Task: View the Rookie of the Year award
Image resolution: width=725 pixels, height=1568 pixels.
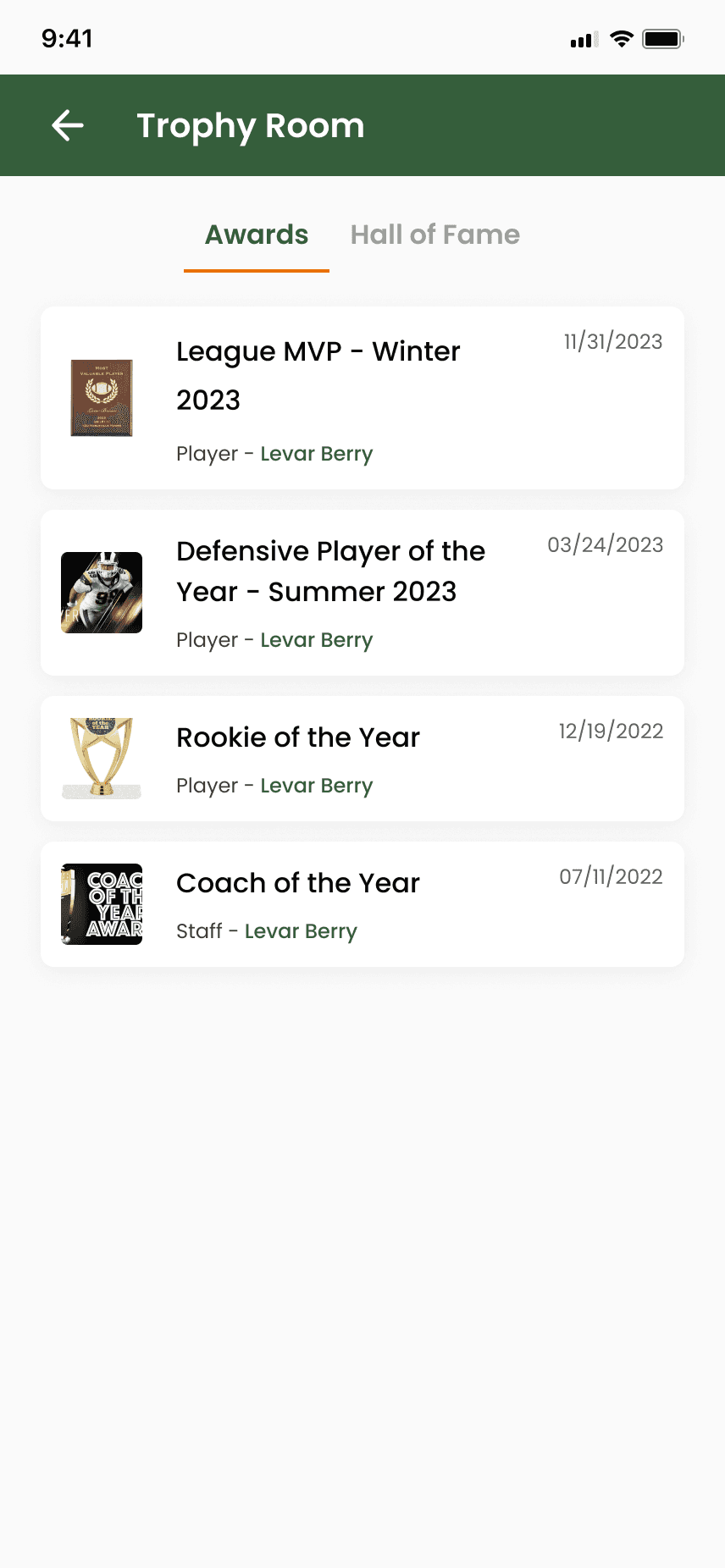Action: tap(362, 759)
